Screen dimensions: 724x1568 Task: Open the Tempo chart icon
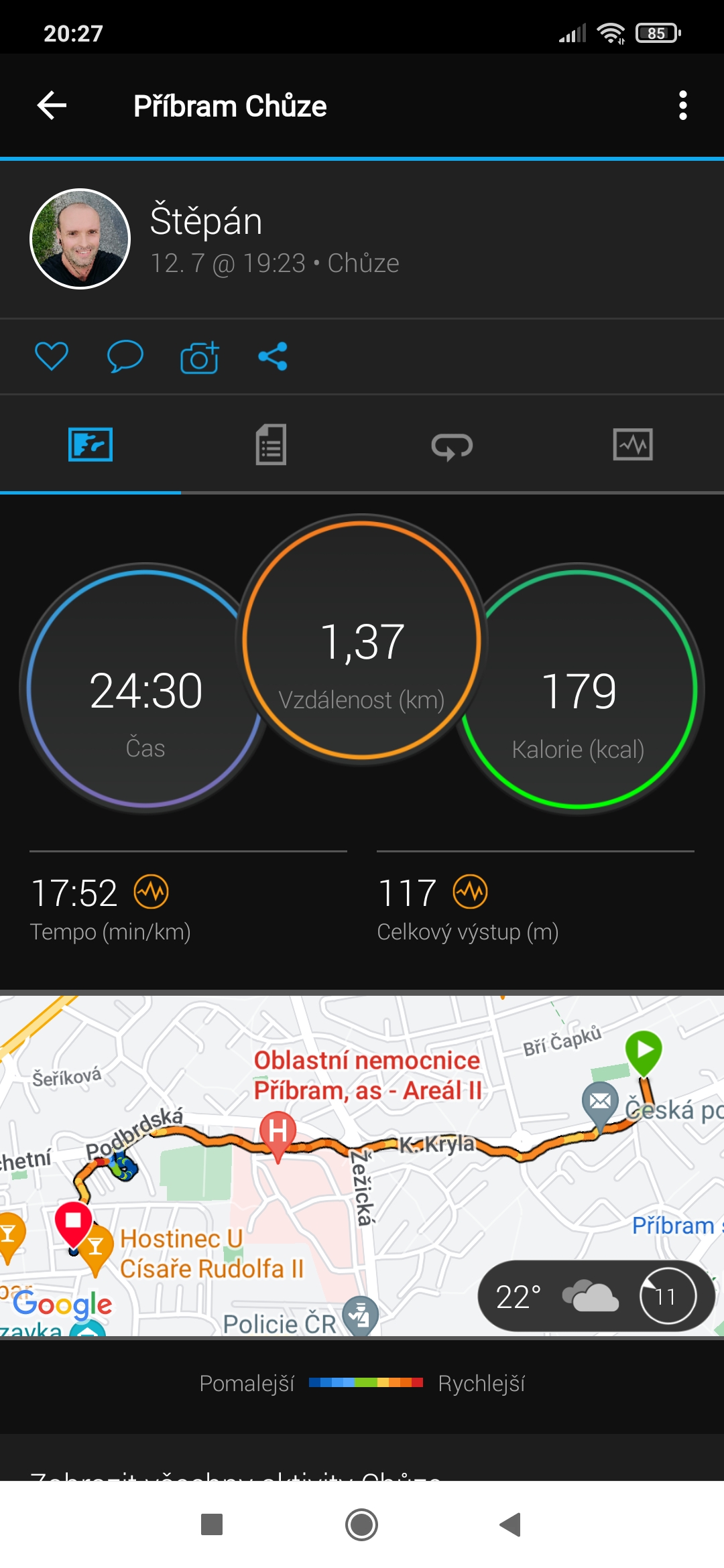click(151, 892)
